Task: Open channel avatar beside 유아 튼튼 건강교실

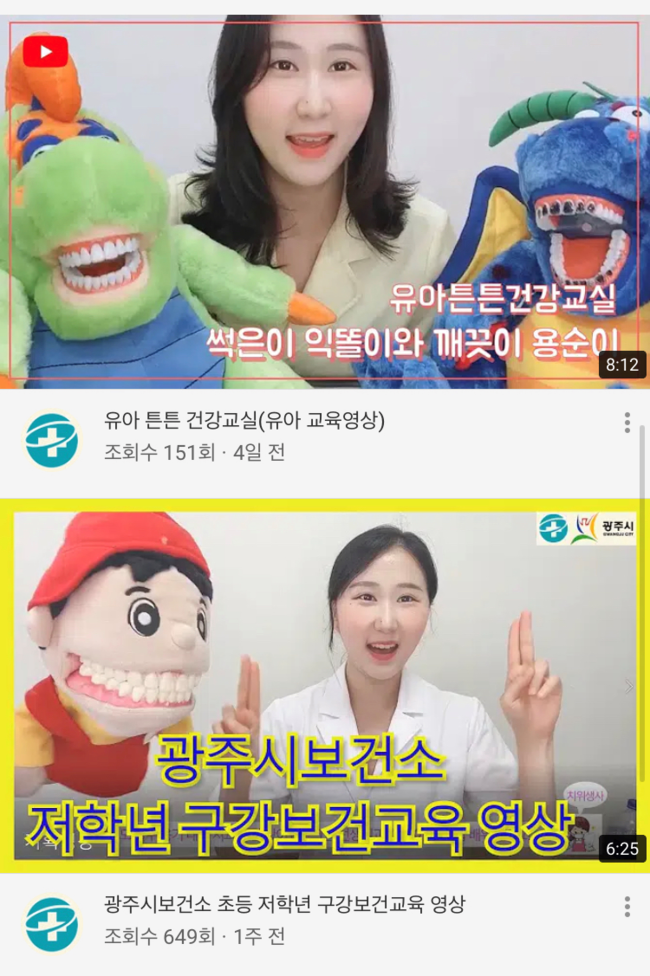Action: [x=51, y=439]
